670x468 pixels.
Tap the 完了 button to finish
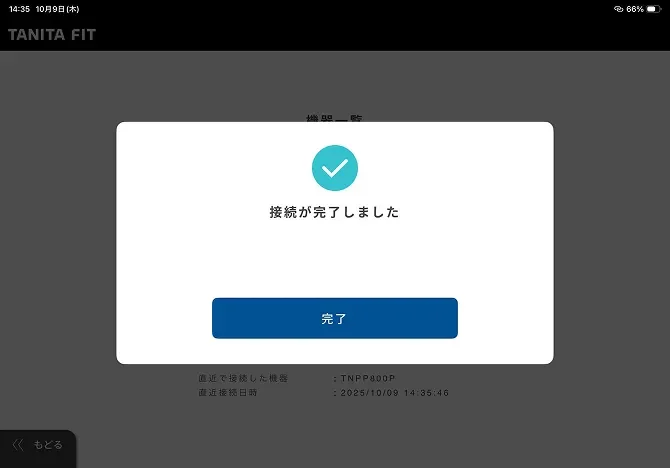334,318
